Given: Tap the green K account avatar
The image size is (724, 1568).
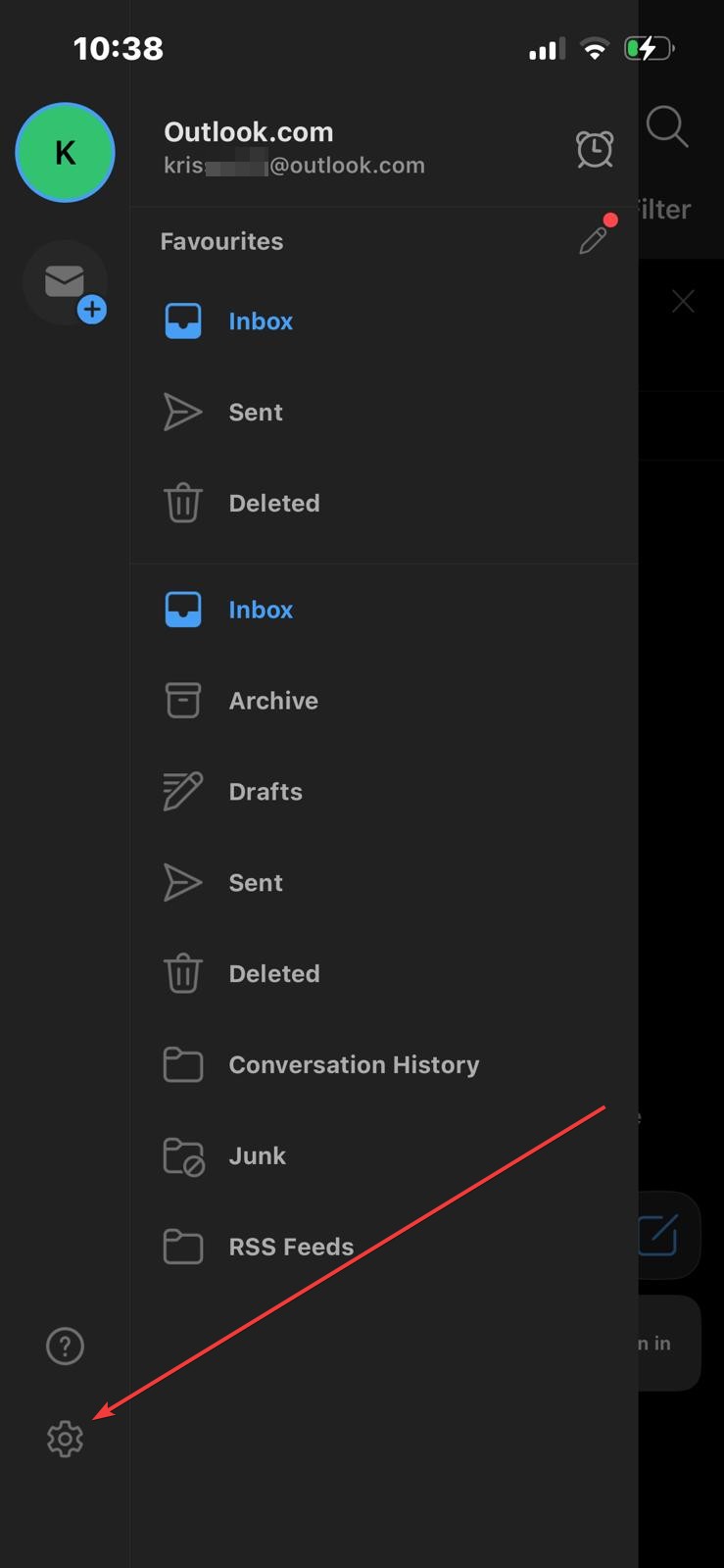Looking at the screenshot, I should [x=65, y=153].
